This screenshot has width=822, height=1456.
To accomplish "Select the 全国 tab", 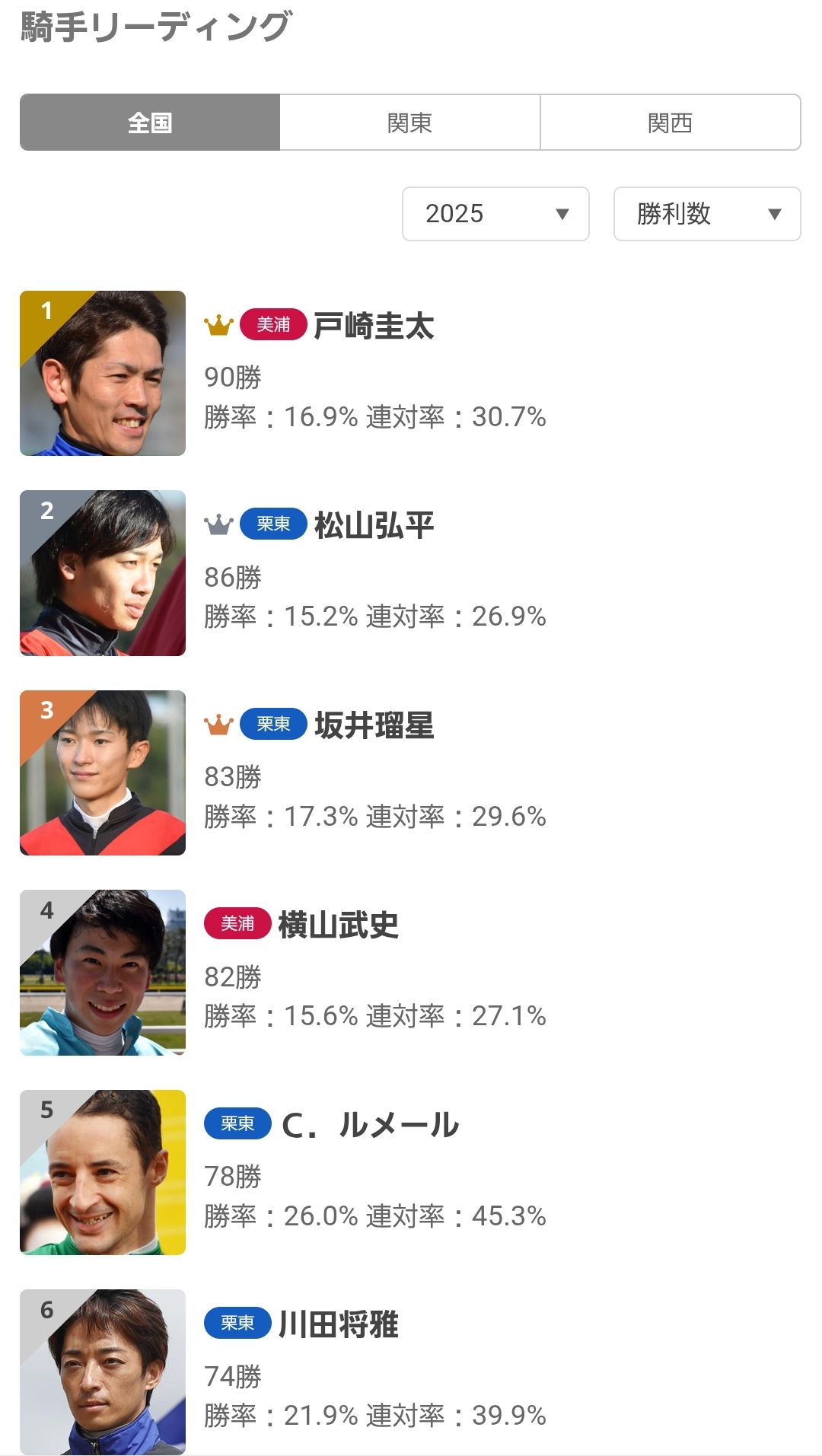I will pyautogui.click(x=150, y=123).
